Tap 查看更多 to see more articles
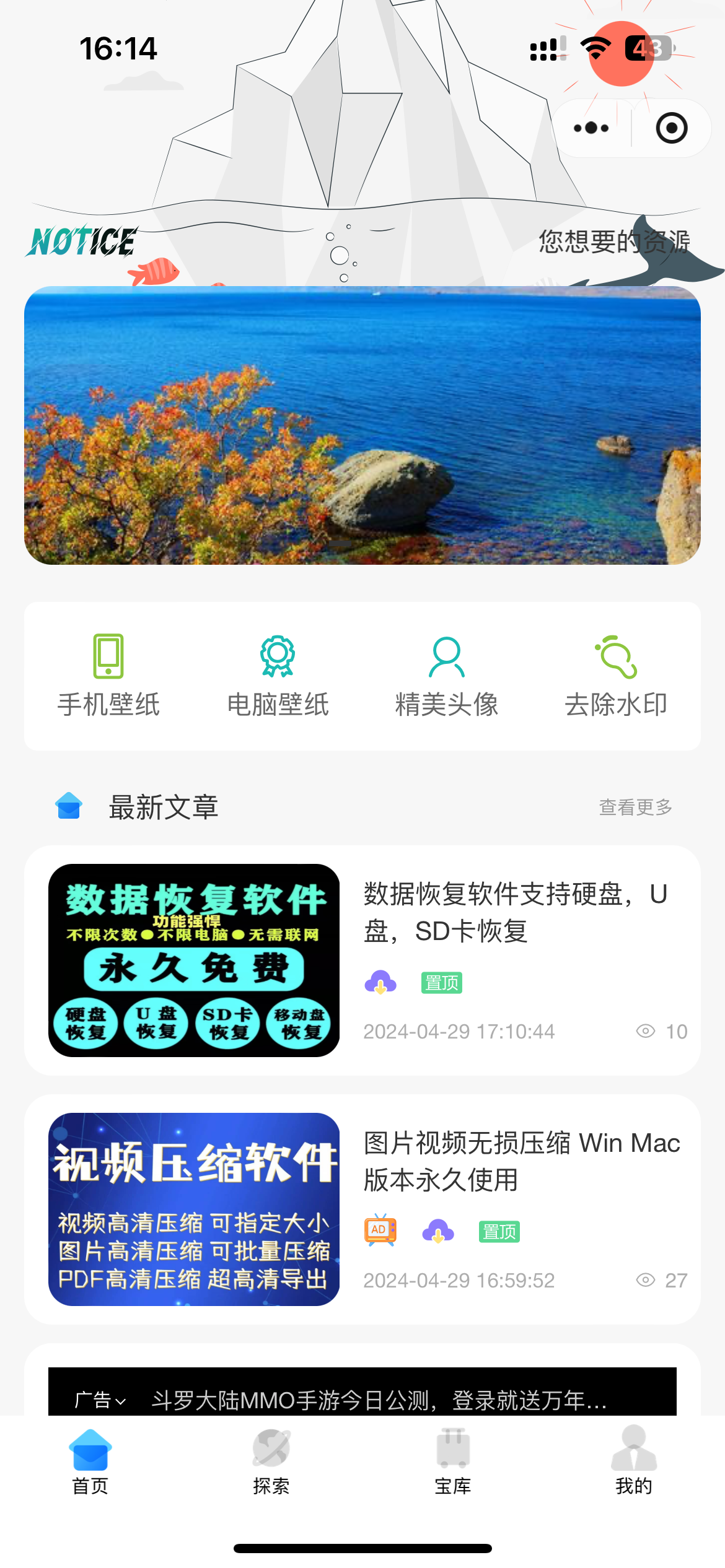 (x=635, y=807)
